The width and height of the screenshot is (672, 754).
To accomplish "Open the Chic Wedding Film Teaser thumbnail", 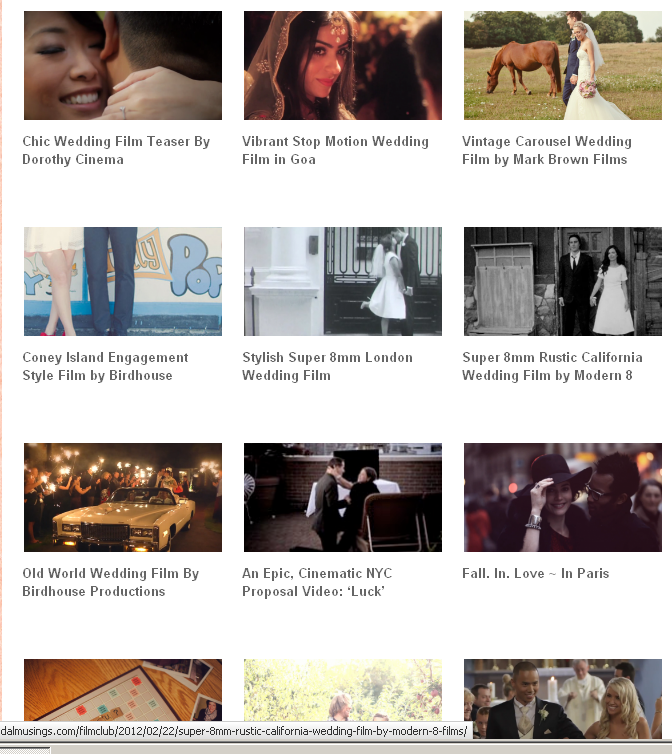I will click(122, 66).
